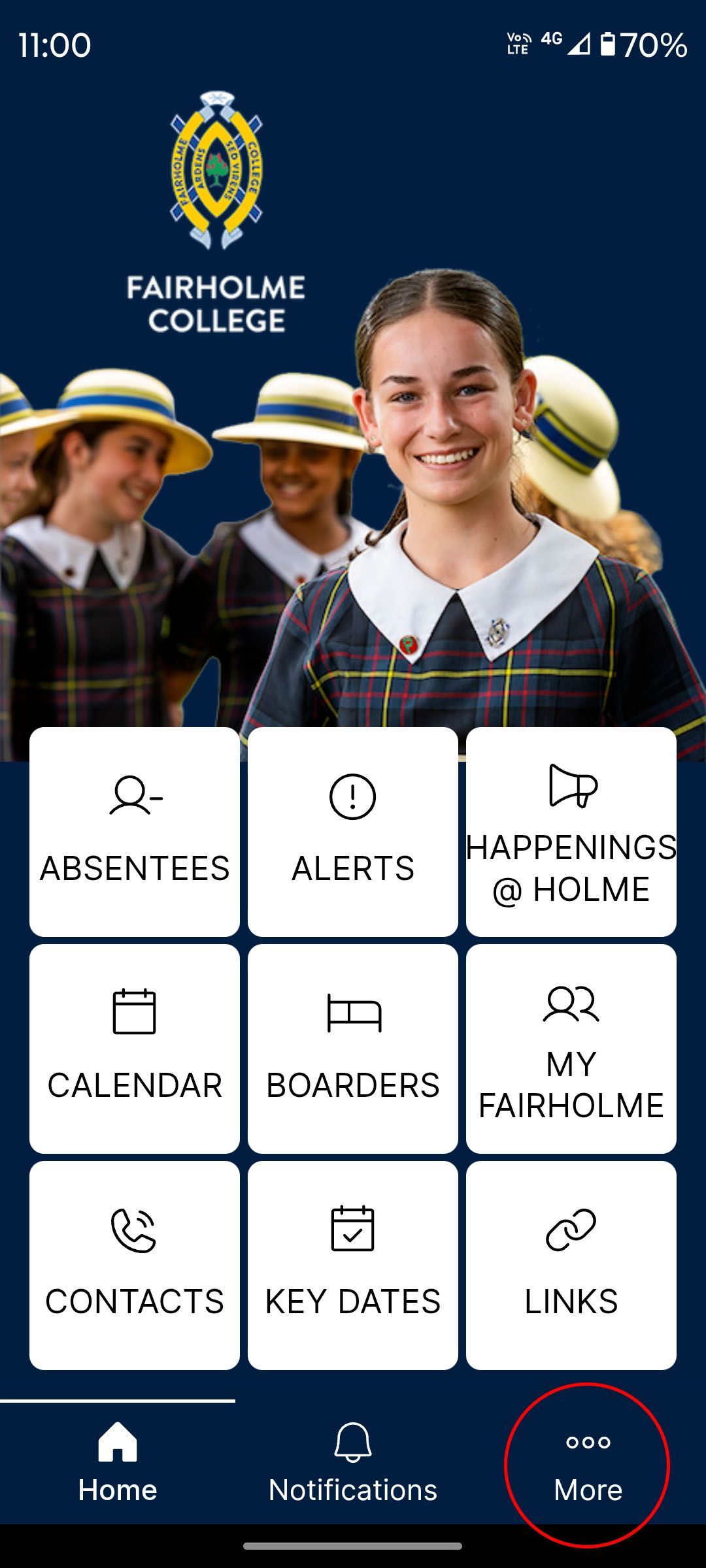Go to the Boarders section
The image size is (706, 1568).
pos(353,1049)
